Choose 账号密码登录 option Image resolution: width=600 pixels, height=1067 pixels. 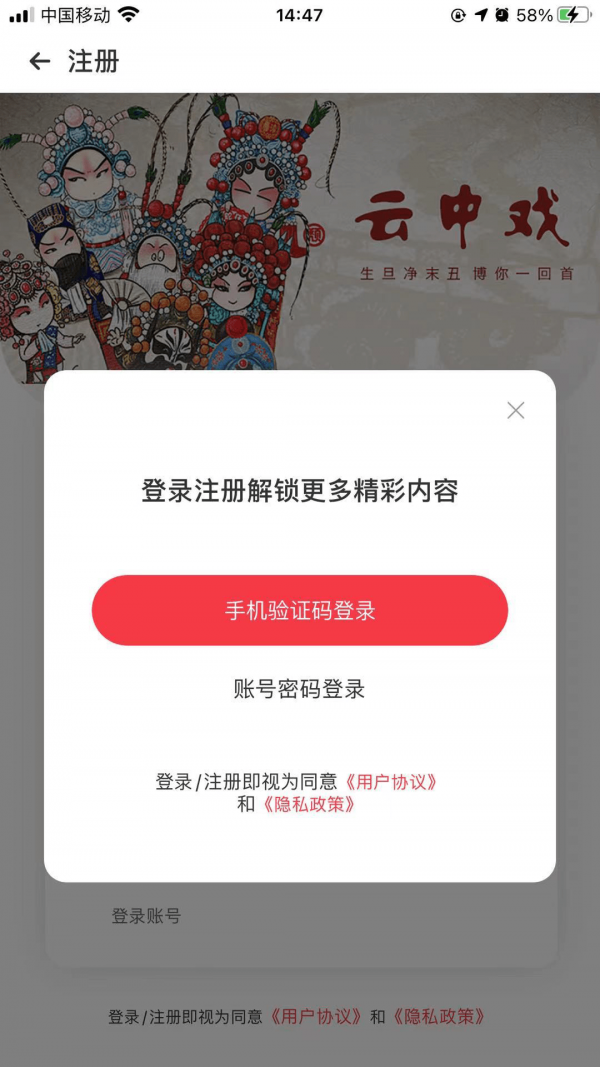[x=300, y=689]
